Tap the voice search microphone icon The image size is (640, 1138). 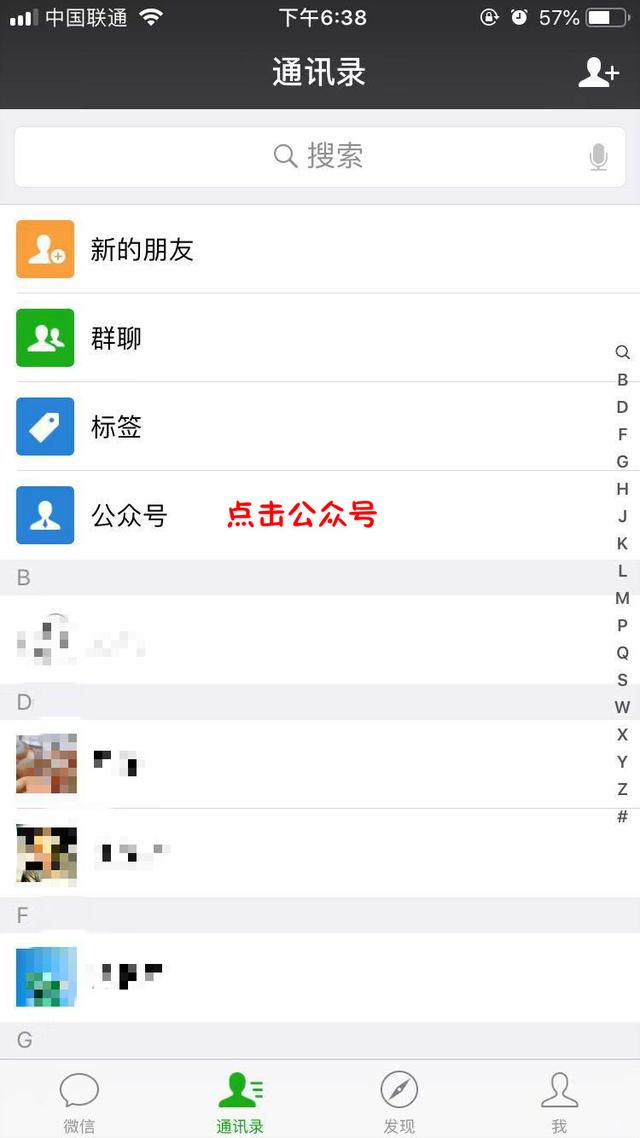(598, 157)
